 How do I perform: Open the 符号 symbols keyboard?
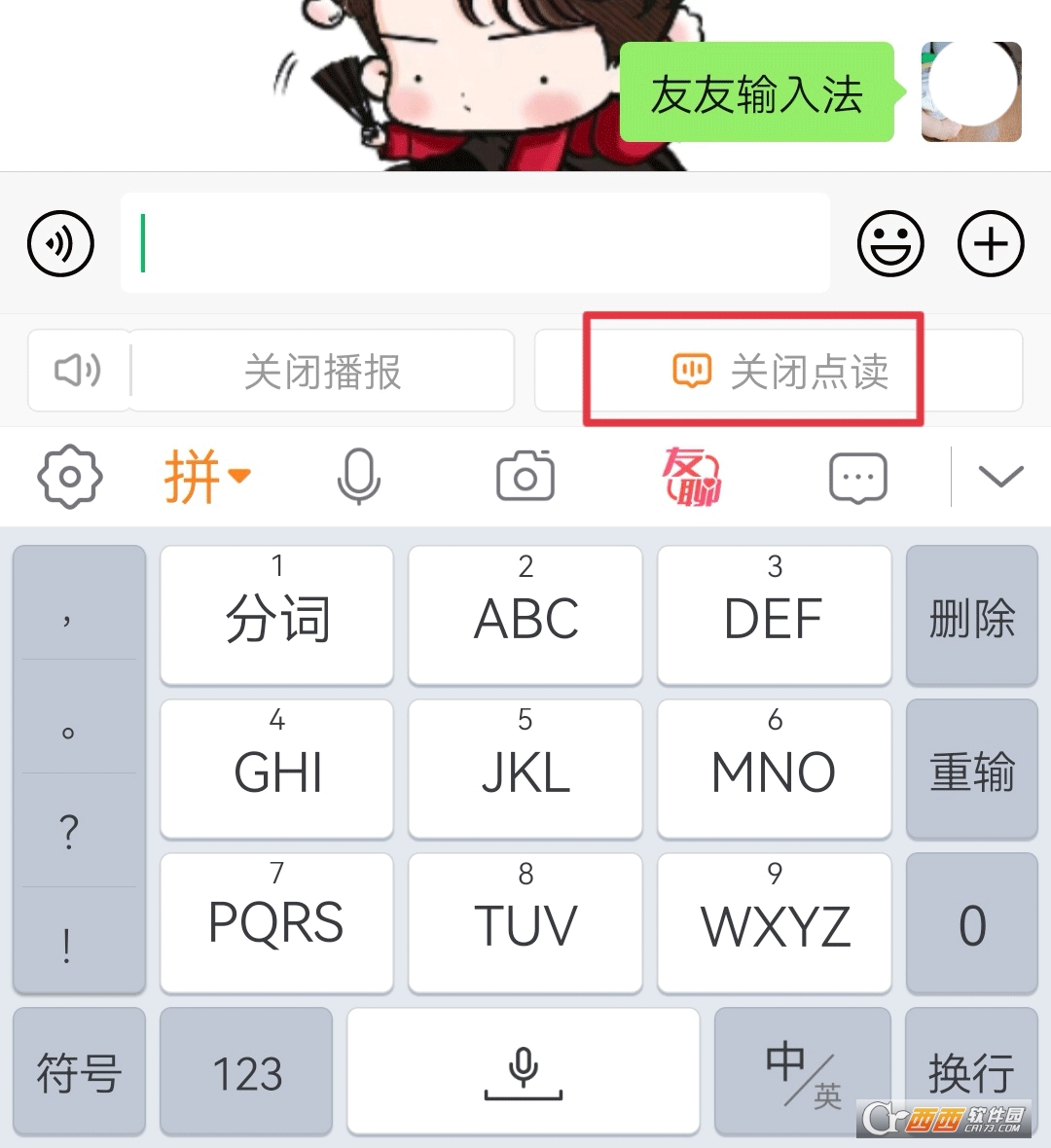click(x=79, y=1072)
